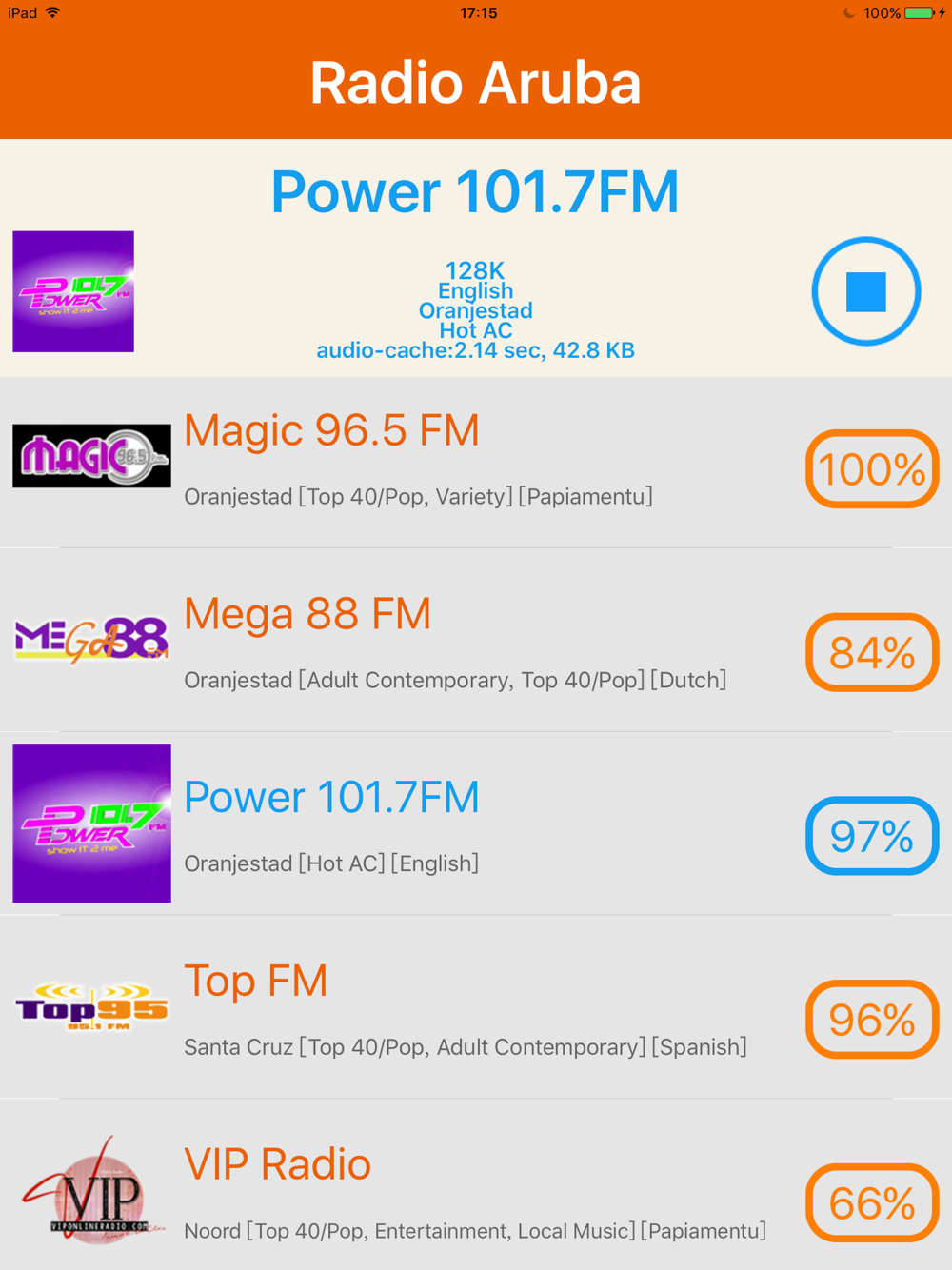Tap the 96% badge for Top FM

872,1020
